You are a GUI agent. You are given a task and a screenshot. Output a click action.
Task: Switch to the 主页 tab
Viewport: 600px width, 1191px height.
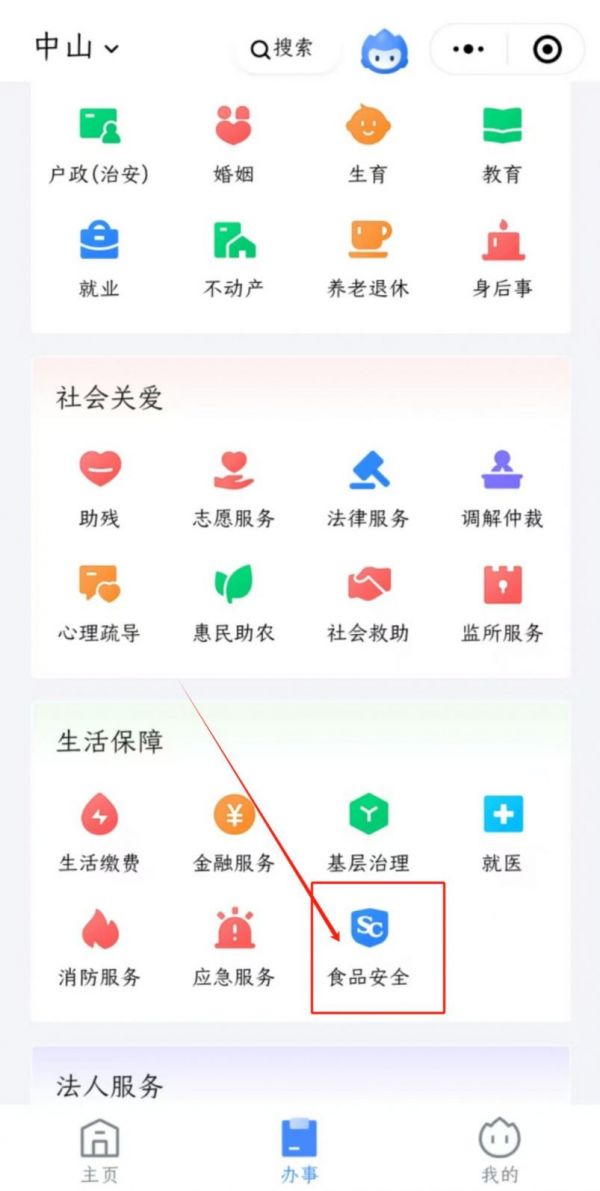tap(99, 1150)
